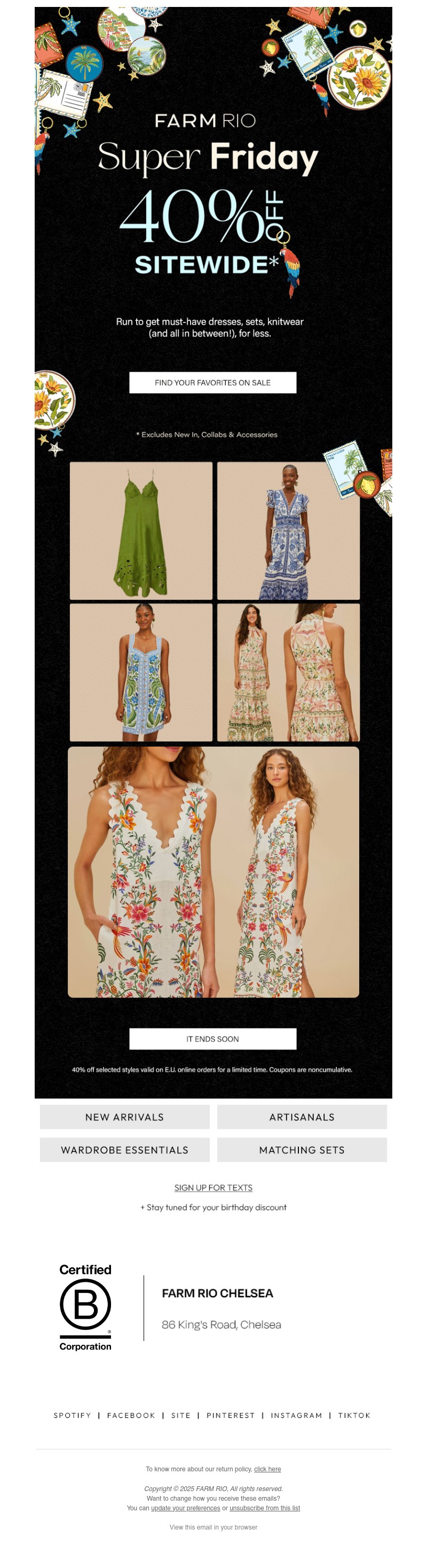Open the blue printed maxi dress image

tap(288, 530)
